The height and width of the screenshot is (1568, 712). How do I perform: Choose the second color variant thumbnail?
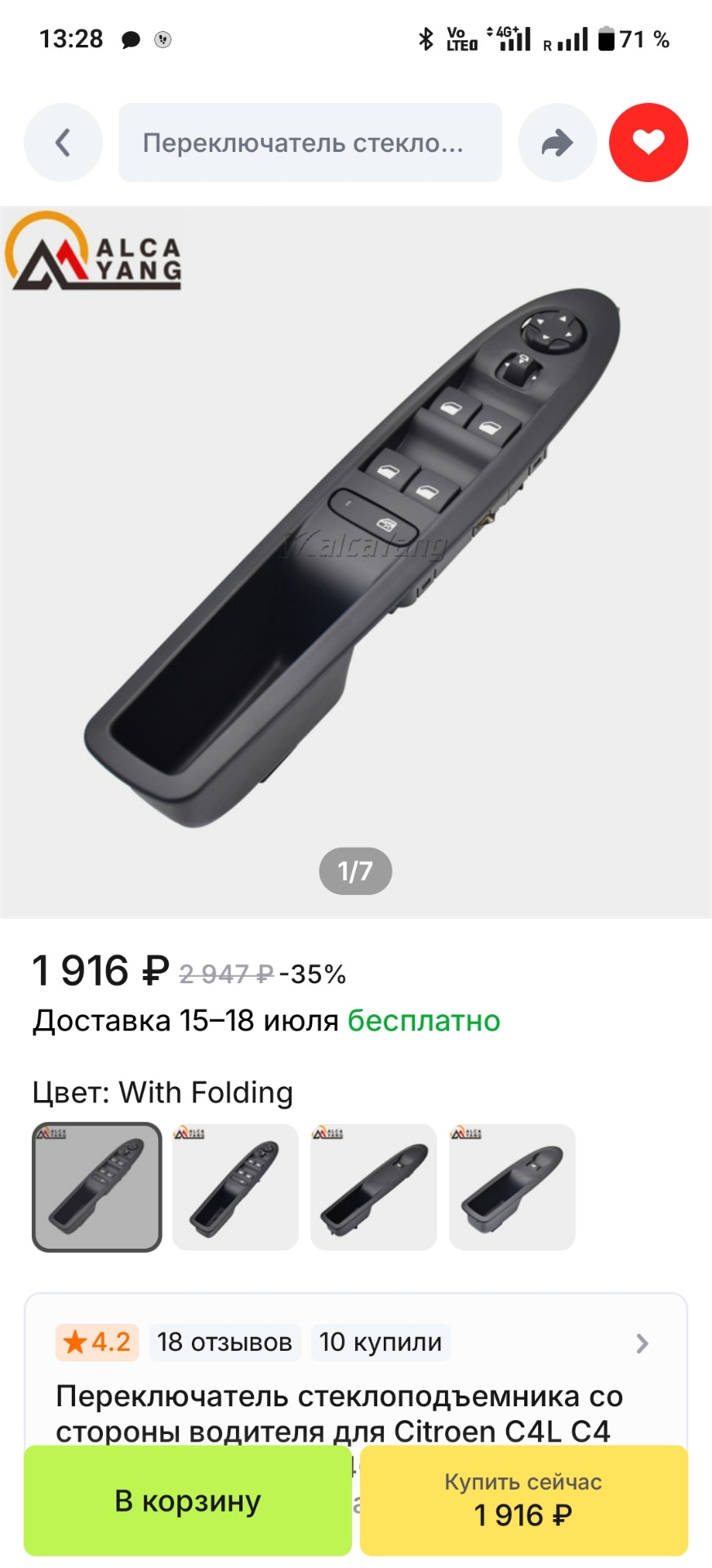click(235, 1187)
